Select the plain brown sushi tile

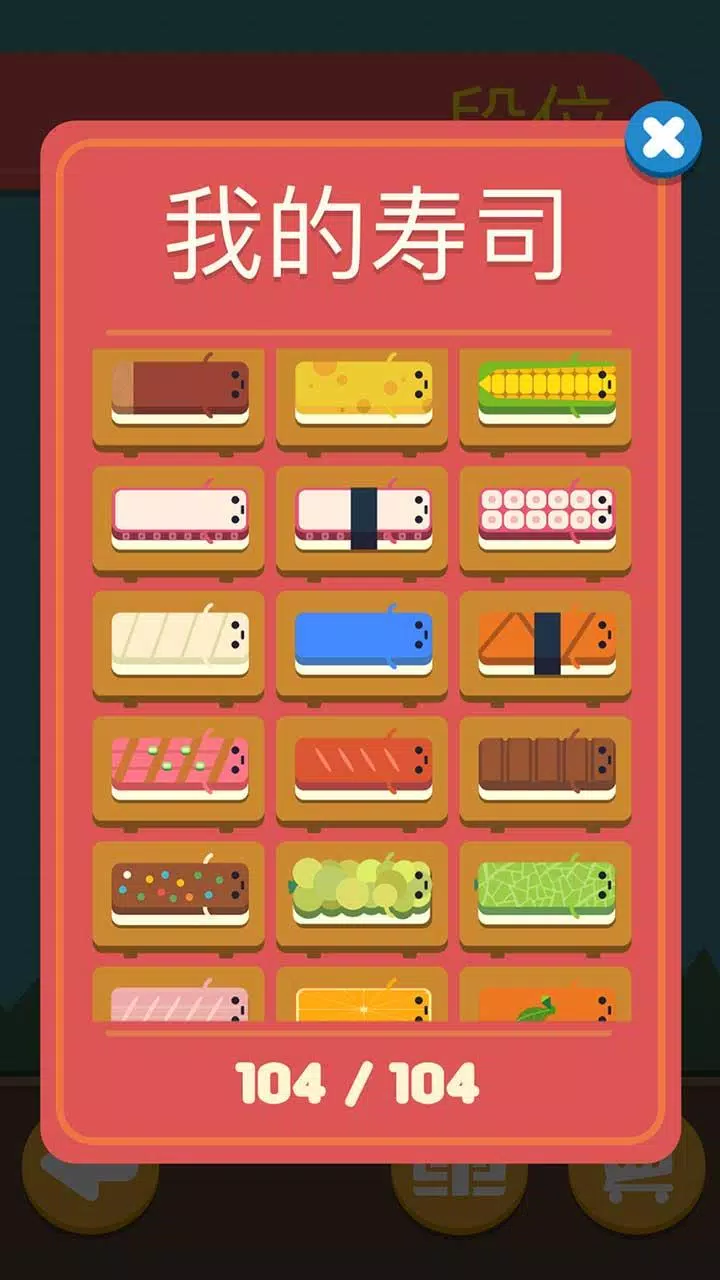tap(179, 394)
